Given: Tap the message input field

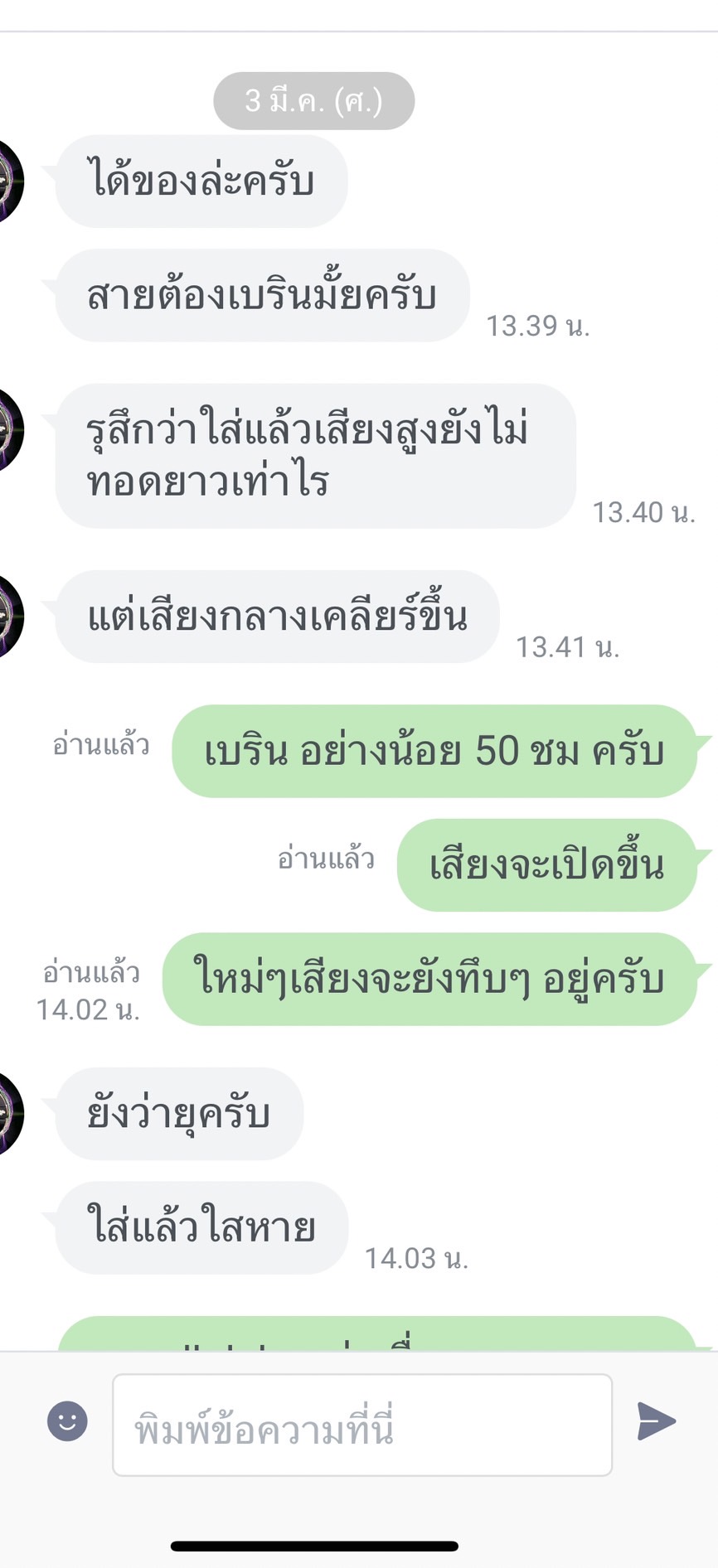Looking at the screenshot, I should pos(362,1425).
